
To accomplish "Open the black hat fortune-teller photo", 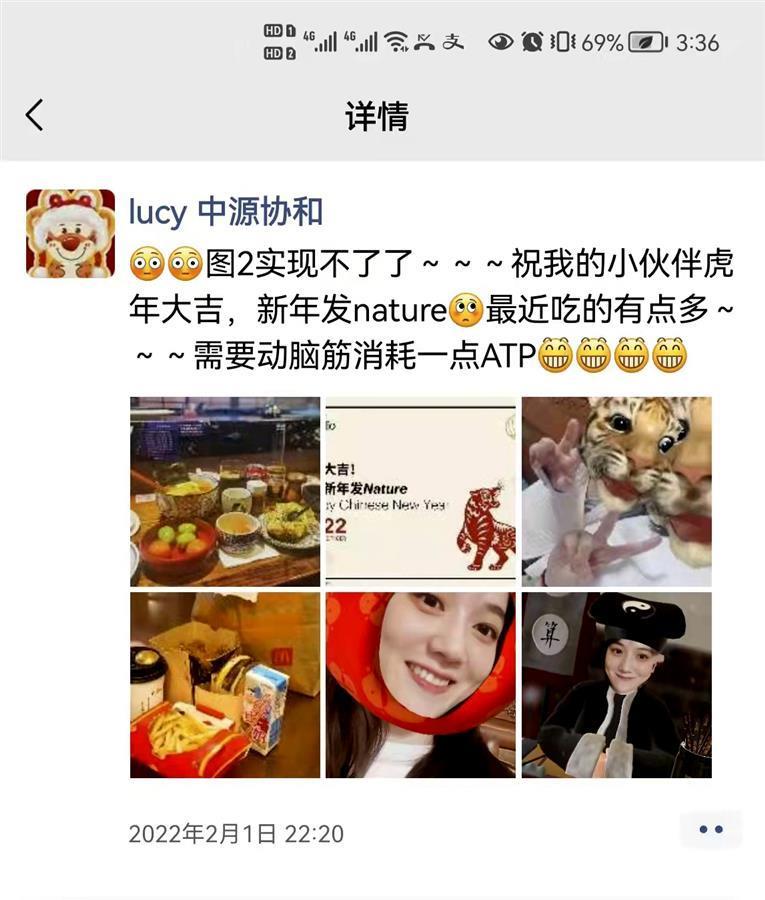I will (x=616, y=685).
